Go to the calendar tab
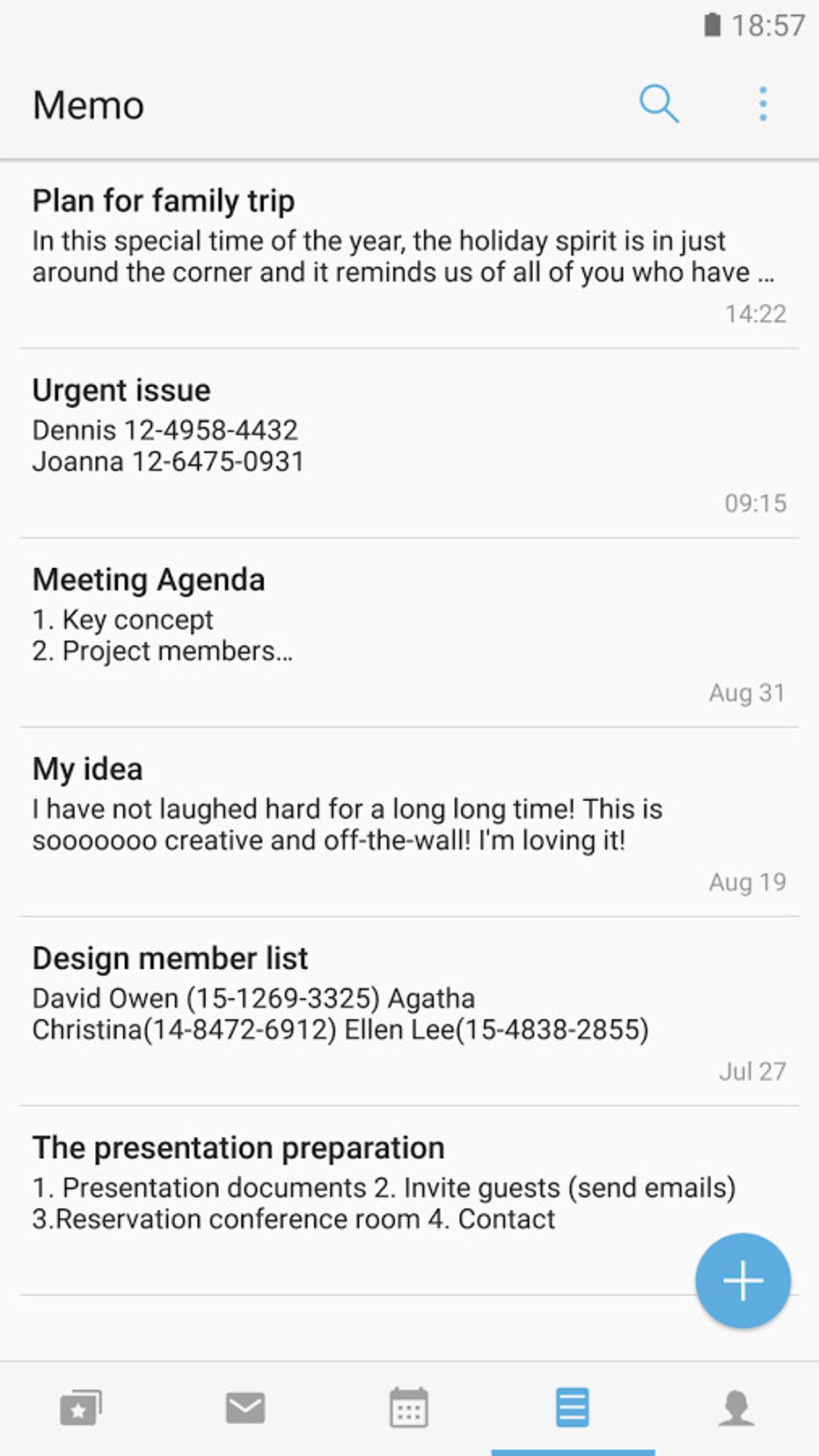Screen dimensions: 819x1456 pos(409,1407)
